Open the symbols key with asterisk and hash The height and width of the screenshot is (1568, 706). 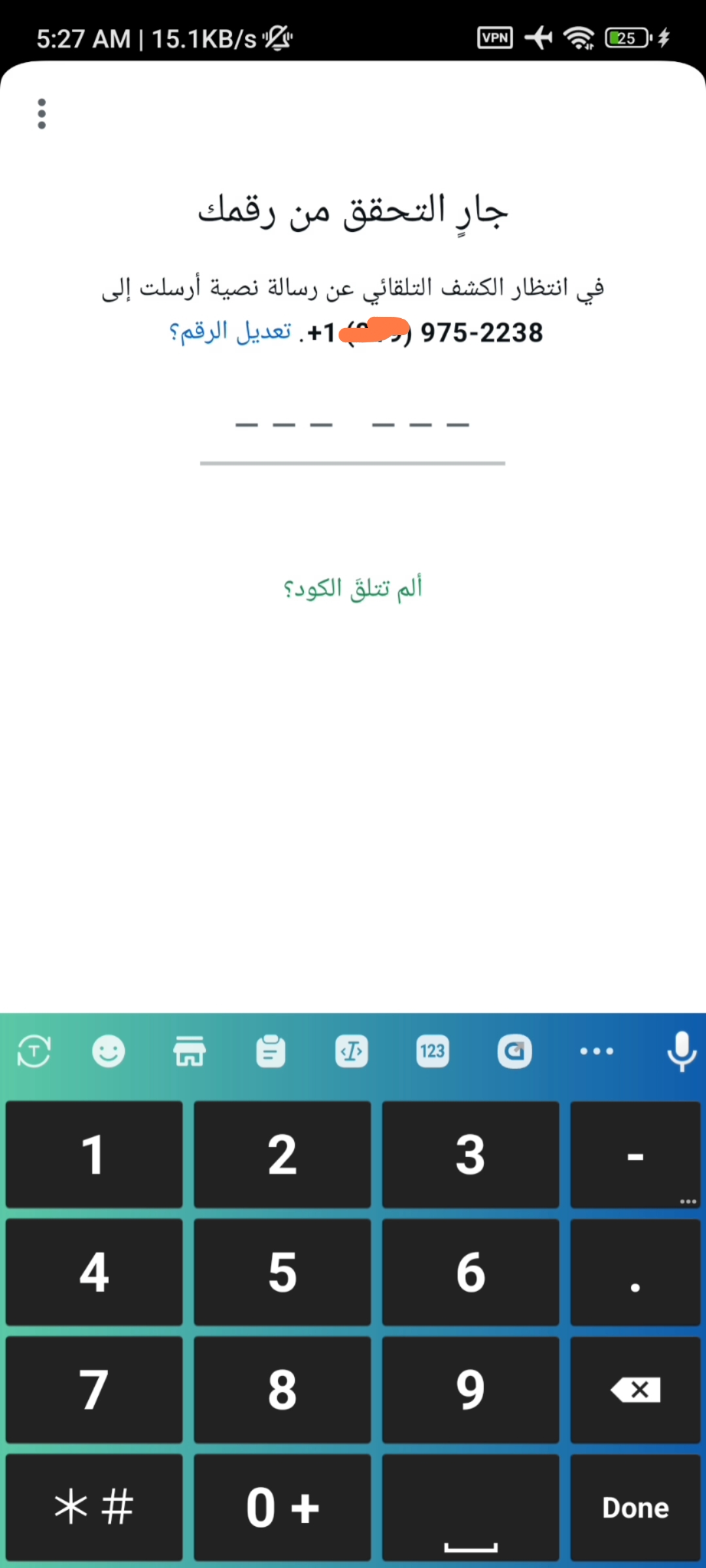(x=94, y=1507)
